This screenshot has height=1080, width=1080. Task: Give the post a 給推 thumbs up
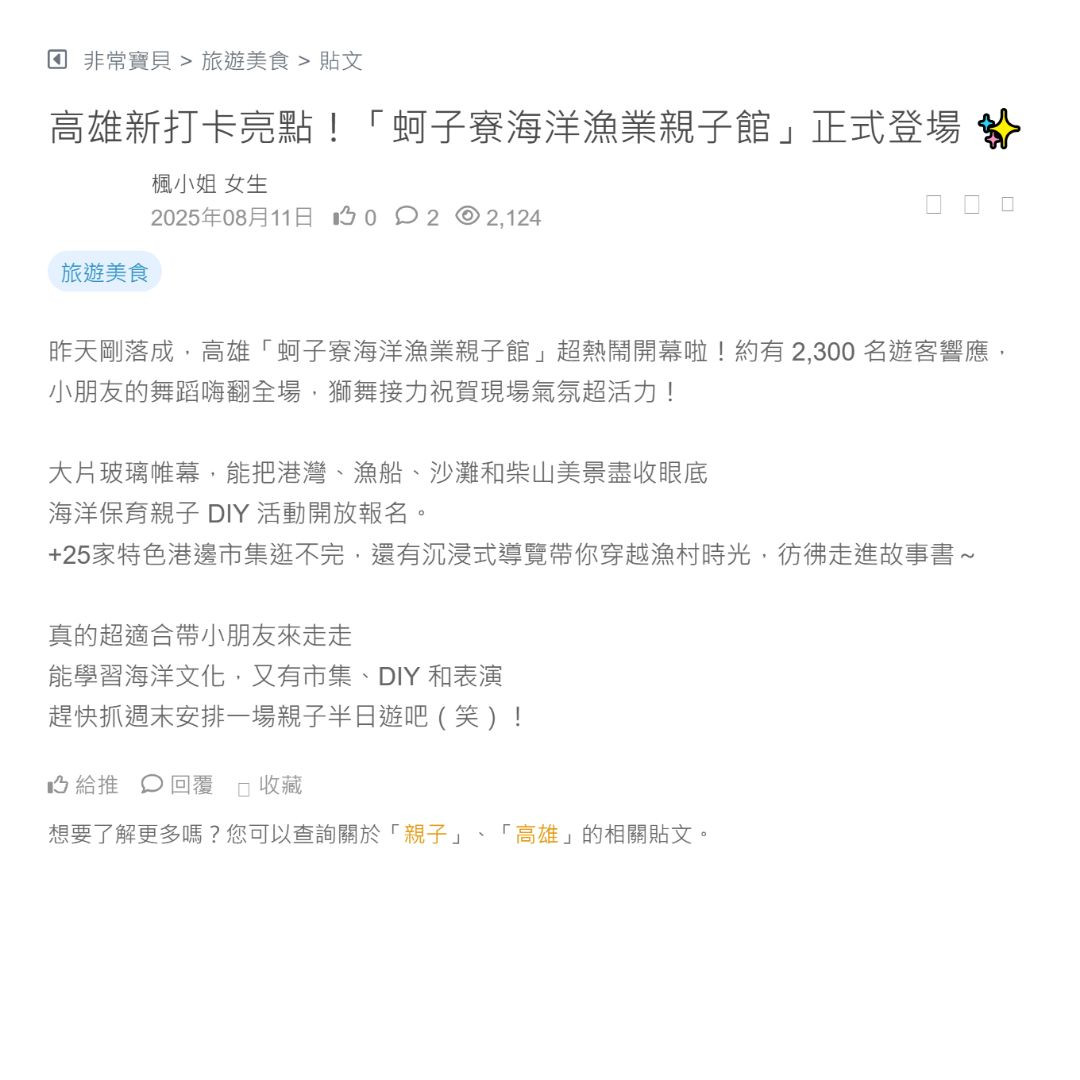click(83, 785)
